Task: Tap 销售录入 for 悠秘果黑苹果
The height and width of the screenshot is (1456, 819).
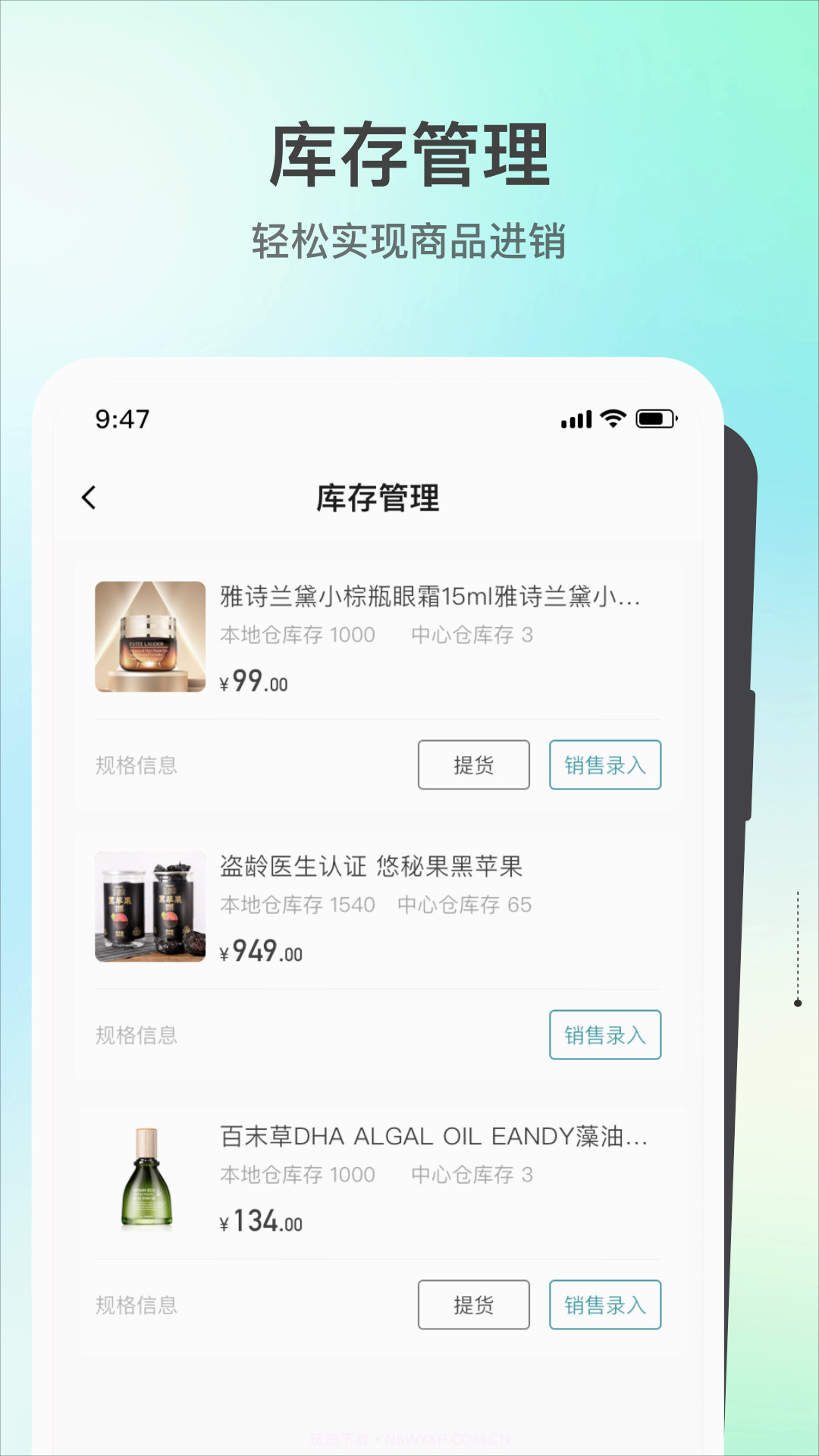Action: 605,1034
